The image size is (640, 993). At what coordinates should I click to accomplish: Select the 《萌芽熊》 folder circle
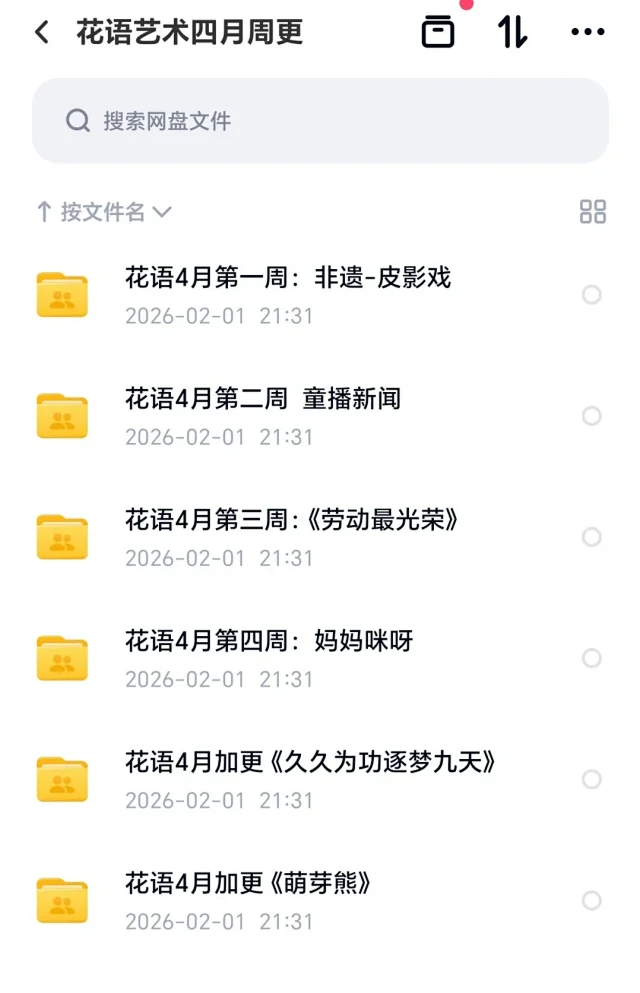coord(592,900)
